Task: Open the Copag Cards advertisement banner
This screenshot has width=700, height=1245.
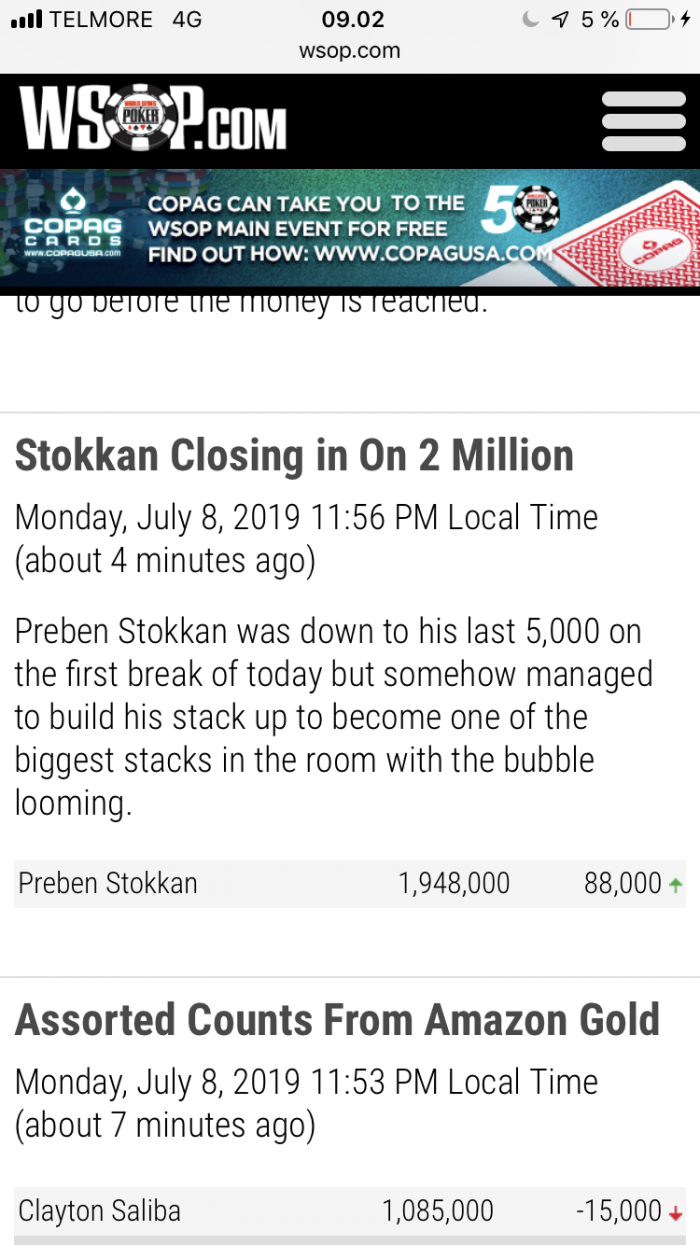Action: [350, 230]
